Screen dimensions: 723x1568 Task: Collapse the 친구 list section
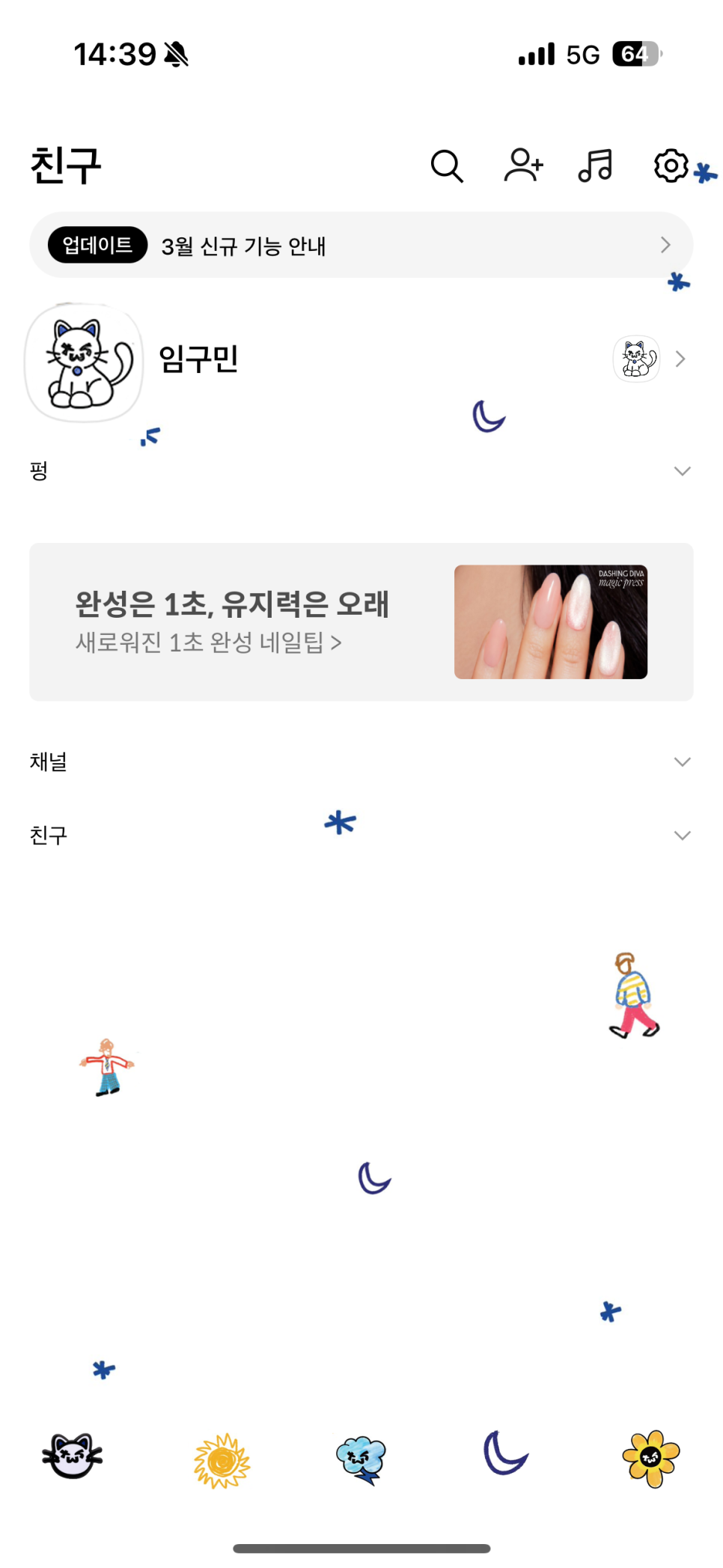[682, 836]
